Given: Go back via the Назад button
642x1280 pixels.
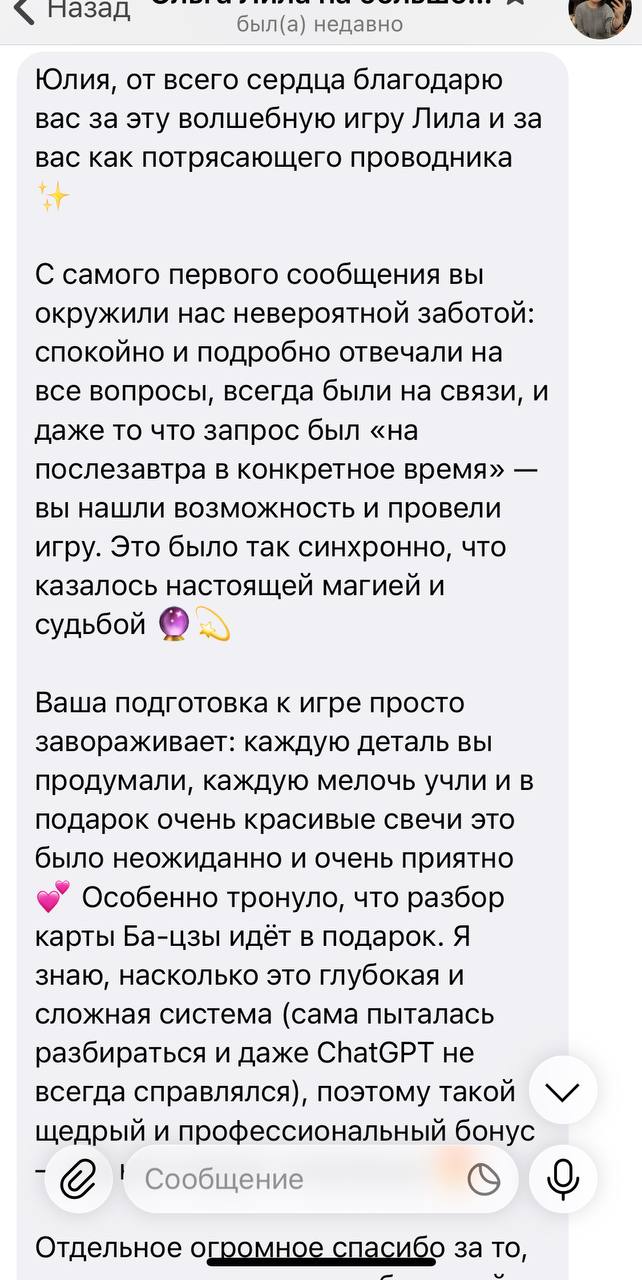Looking at the screenshot, I should point(72,10).
